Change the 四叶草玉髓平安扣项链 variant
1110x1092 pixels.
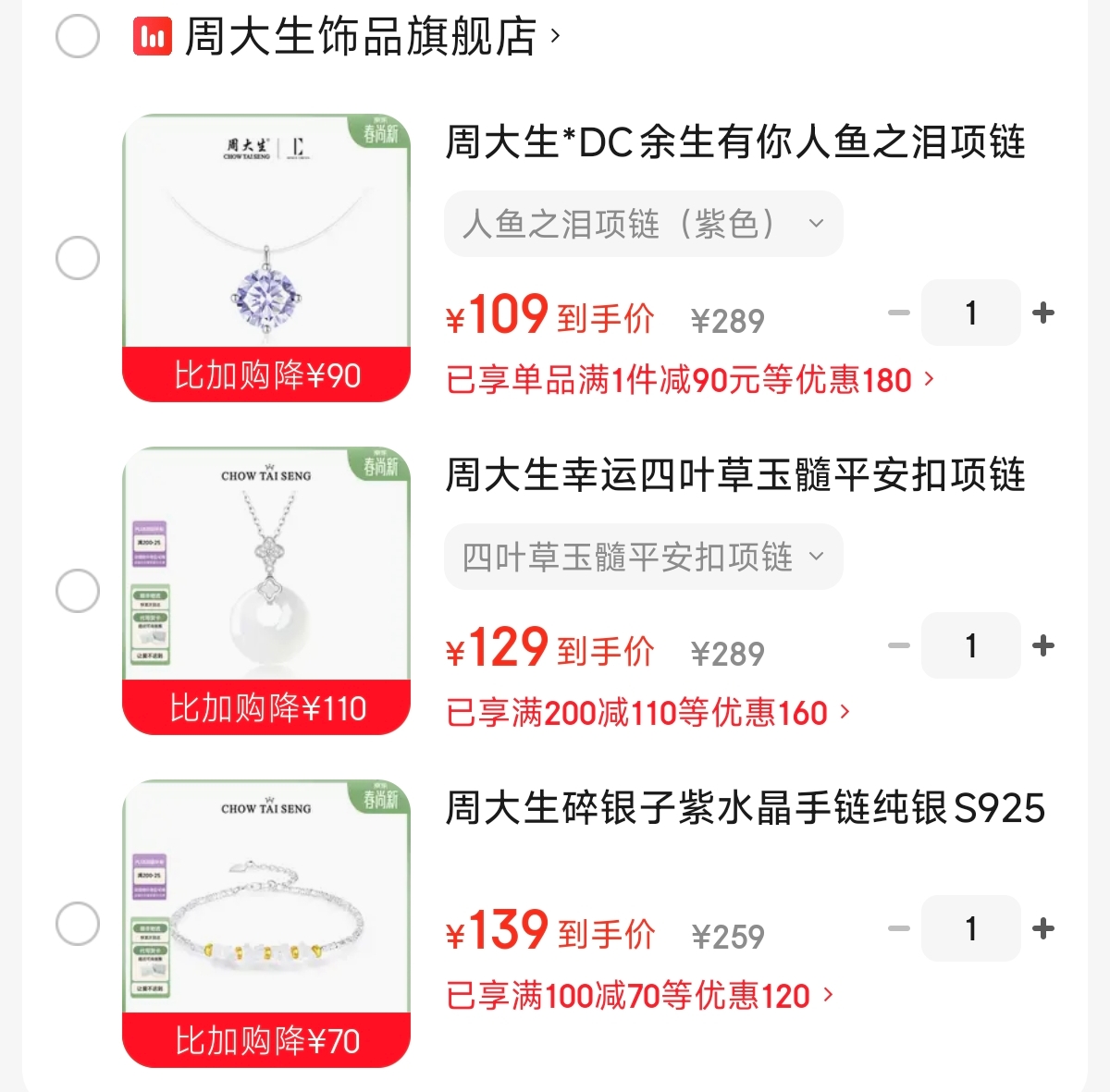pyautogui.click(x=643, y=557)
